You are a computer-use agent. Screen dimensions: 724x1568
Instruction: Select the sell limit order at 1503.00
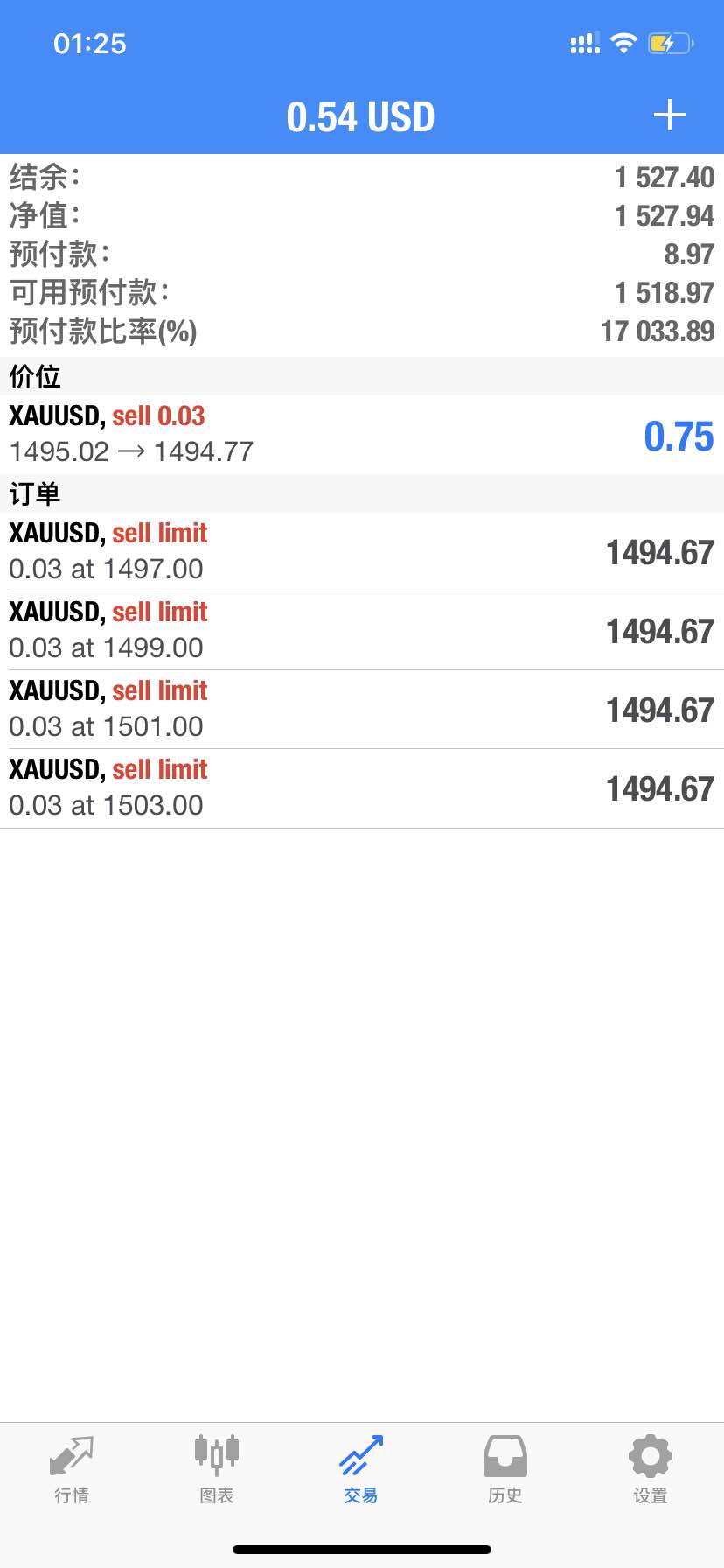click(x=362, y=788)
